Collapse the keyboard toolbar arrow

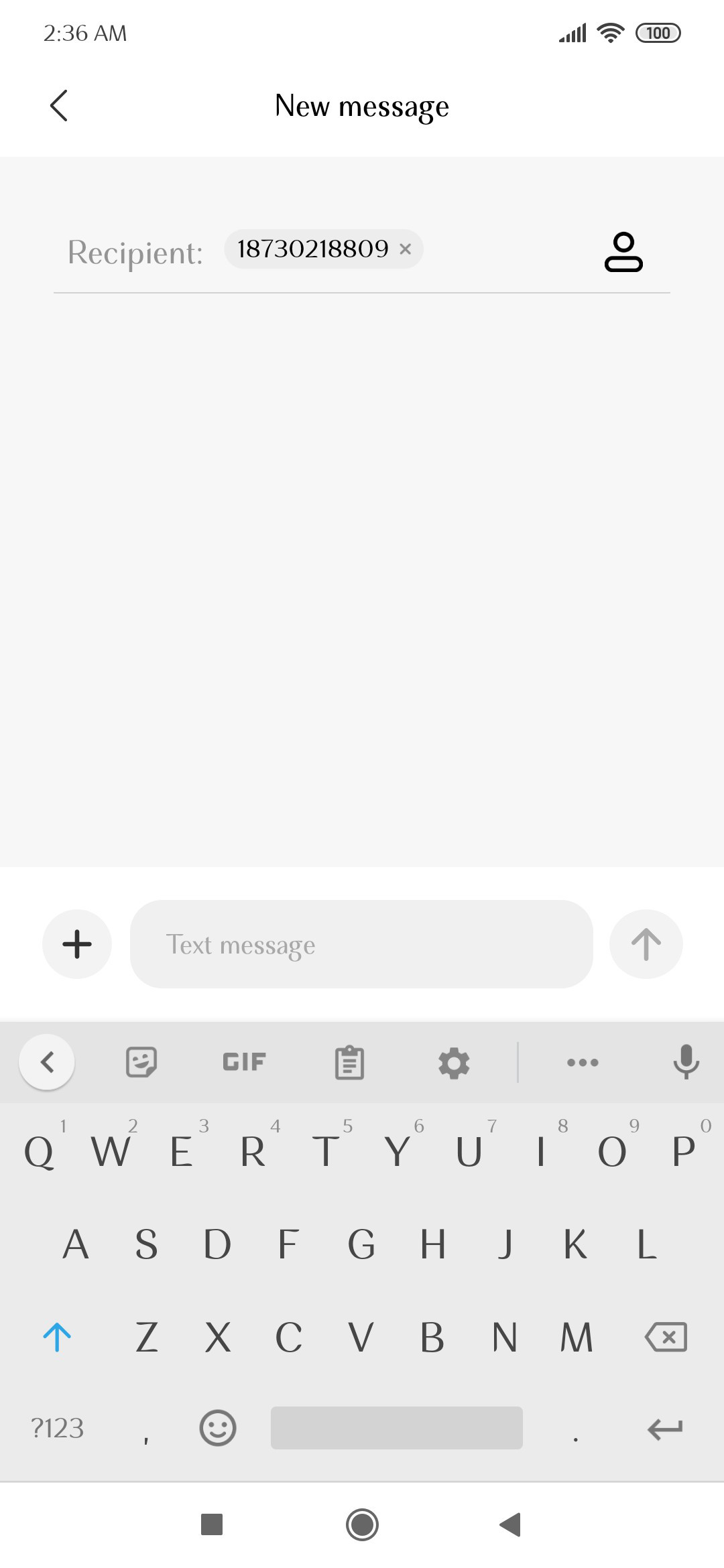47,1062
